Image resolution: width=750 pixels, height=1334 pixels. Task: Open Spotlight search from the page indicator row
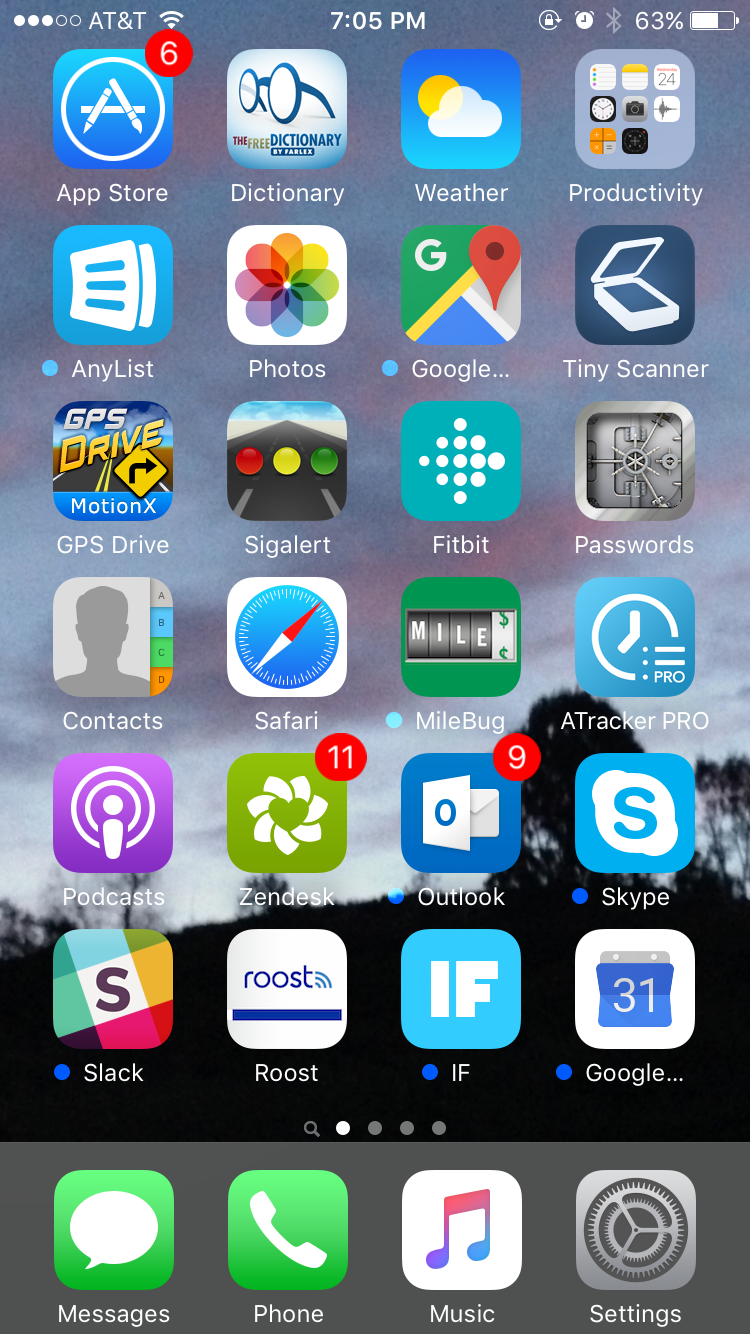[311, 1127]
